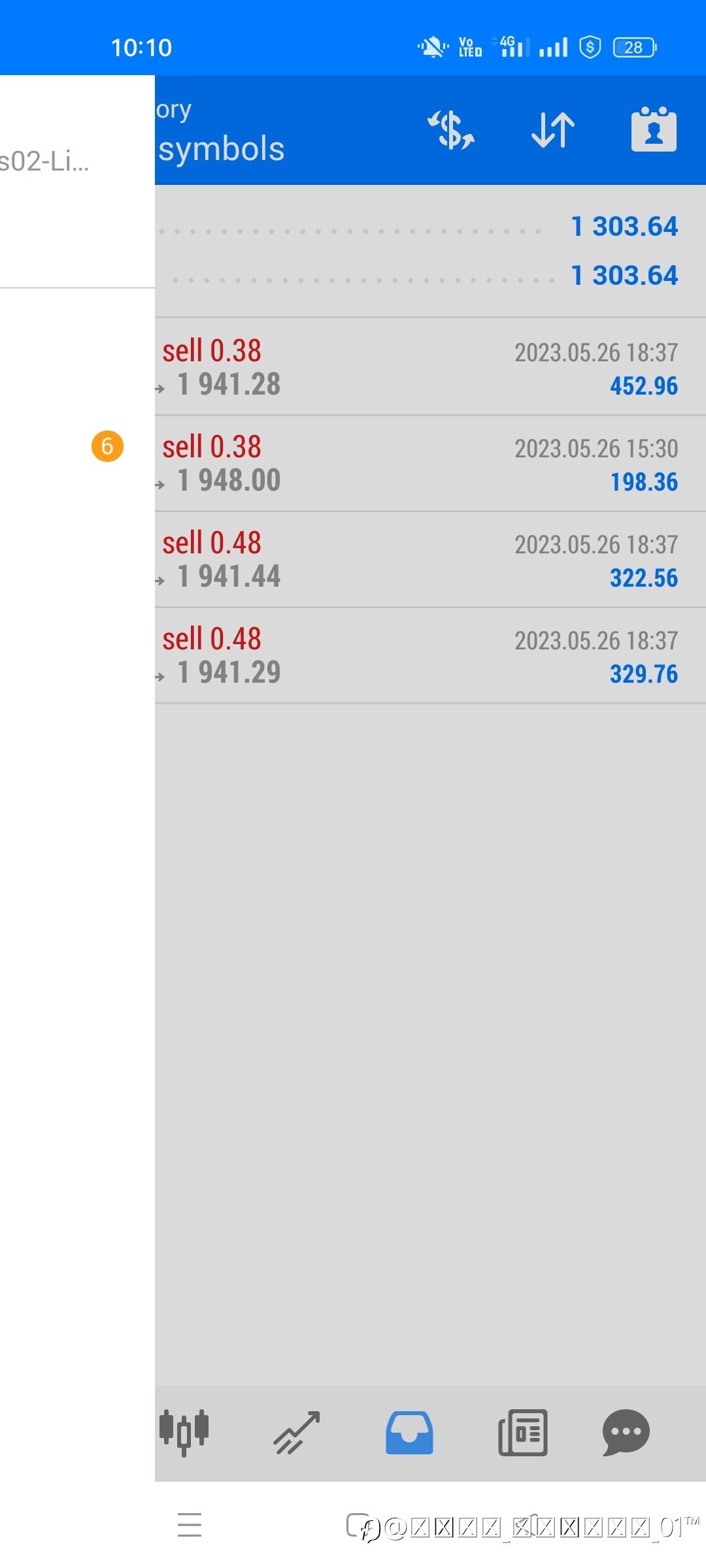706x1568 pixels.
Task: Select the history inbox tab
Action: 409,1432
